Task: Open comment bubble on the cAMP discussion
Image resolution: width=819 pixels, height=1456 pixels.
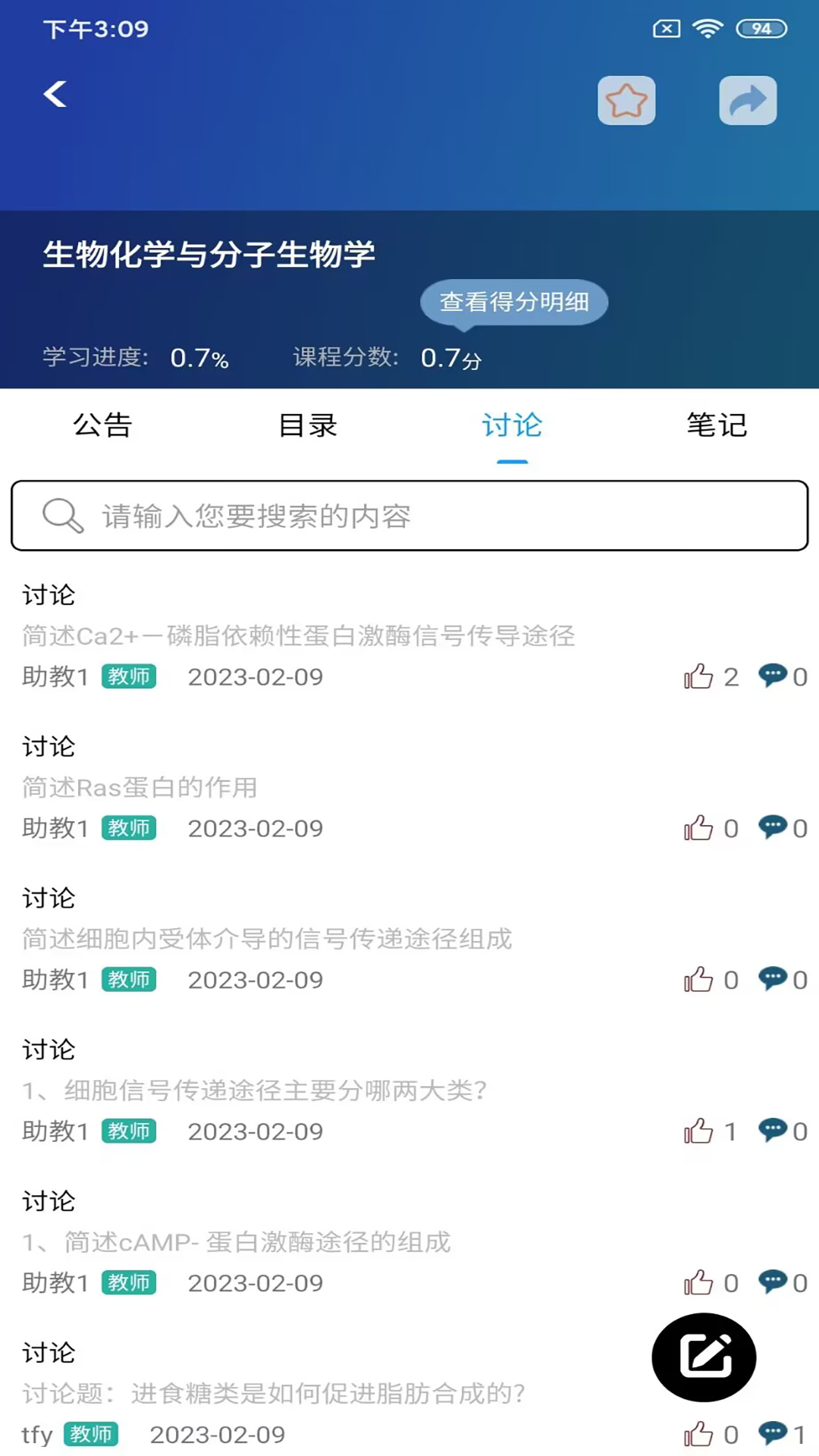Action: [x=773, y=1283]
